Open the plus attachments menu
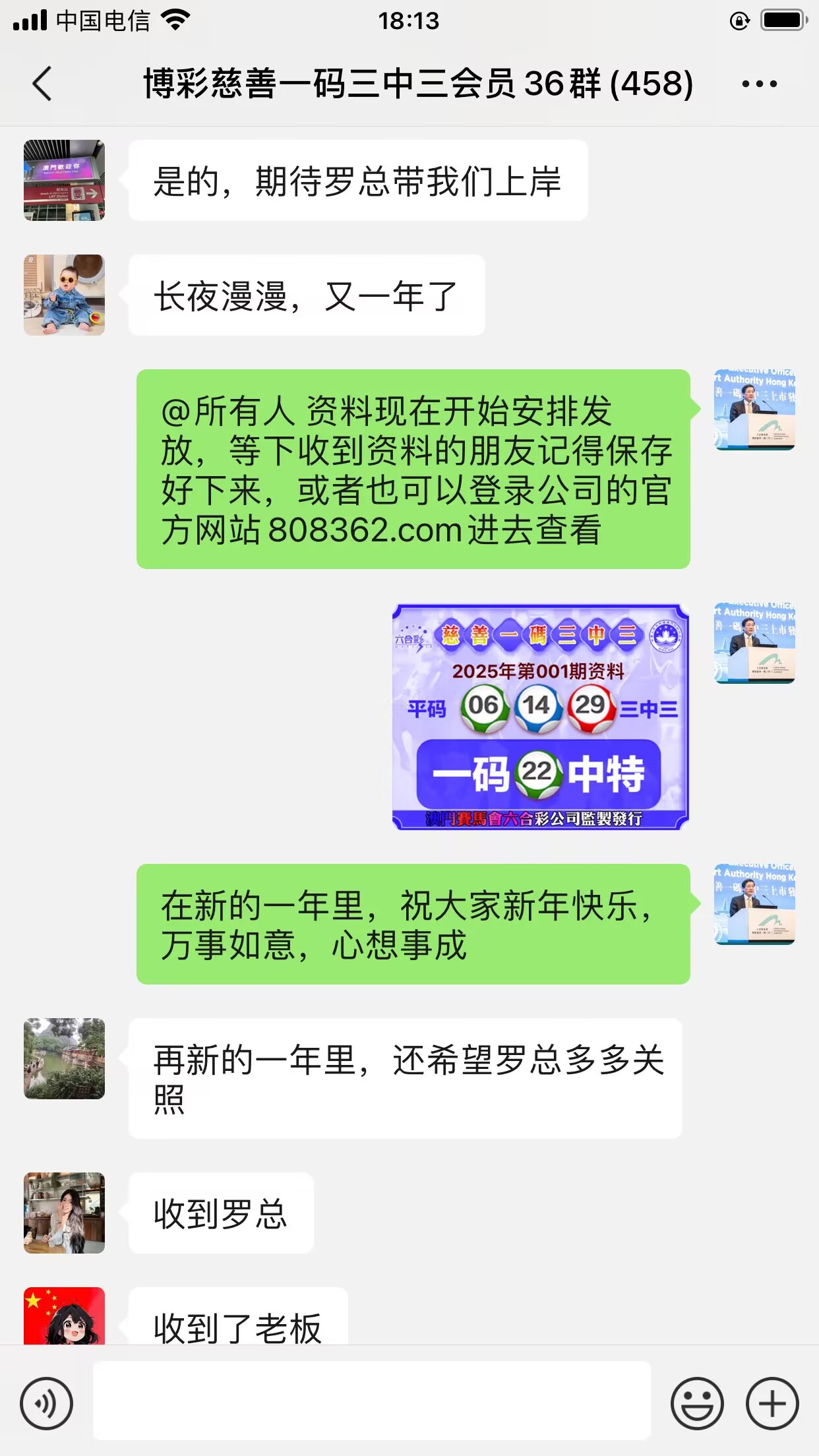 coord(772,1403)
